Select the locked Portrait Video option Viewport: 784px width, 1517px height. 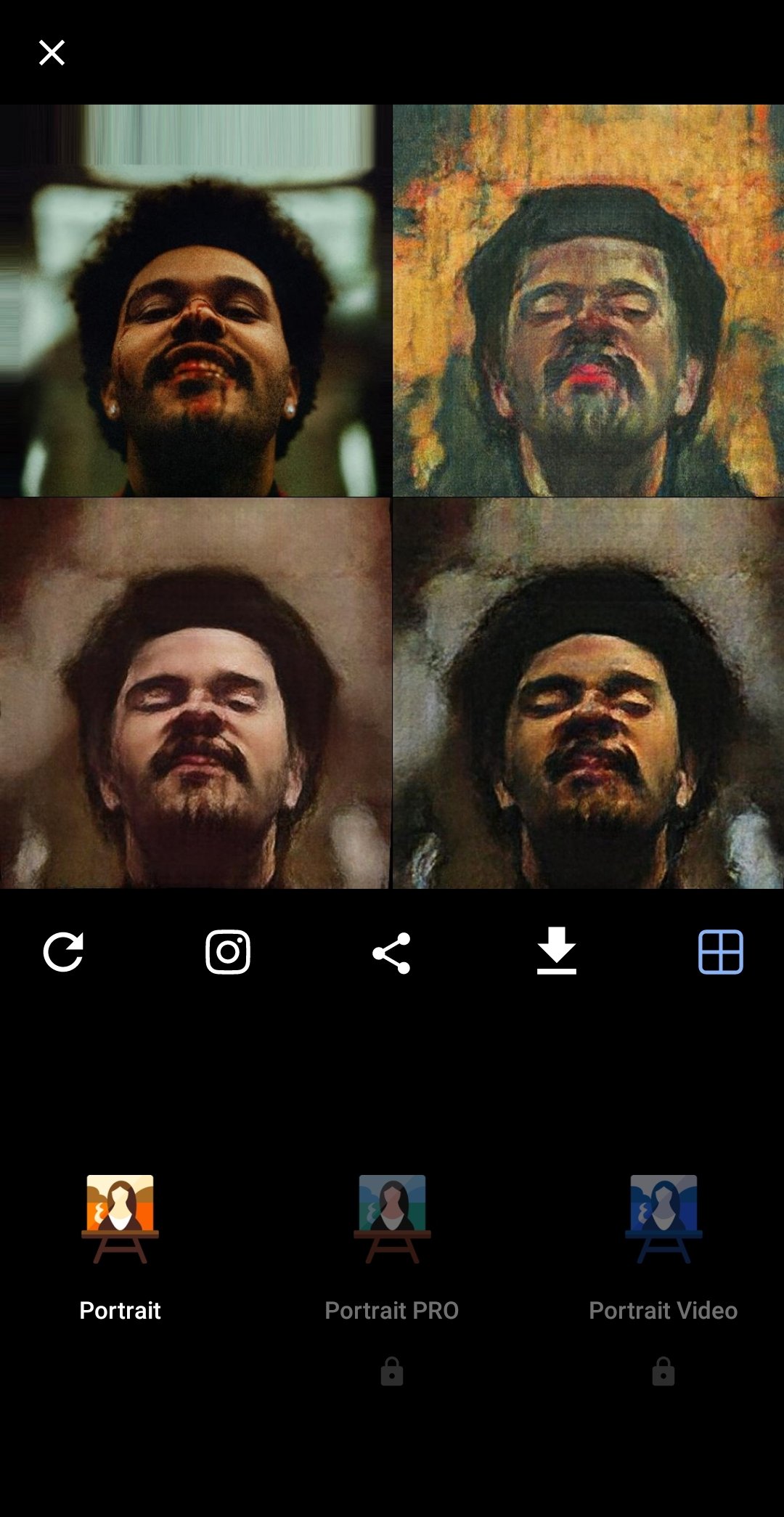coord(663,1278)
